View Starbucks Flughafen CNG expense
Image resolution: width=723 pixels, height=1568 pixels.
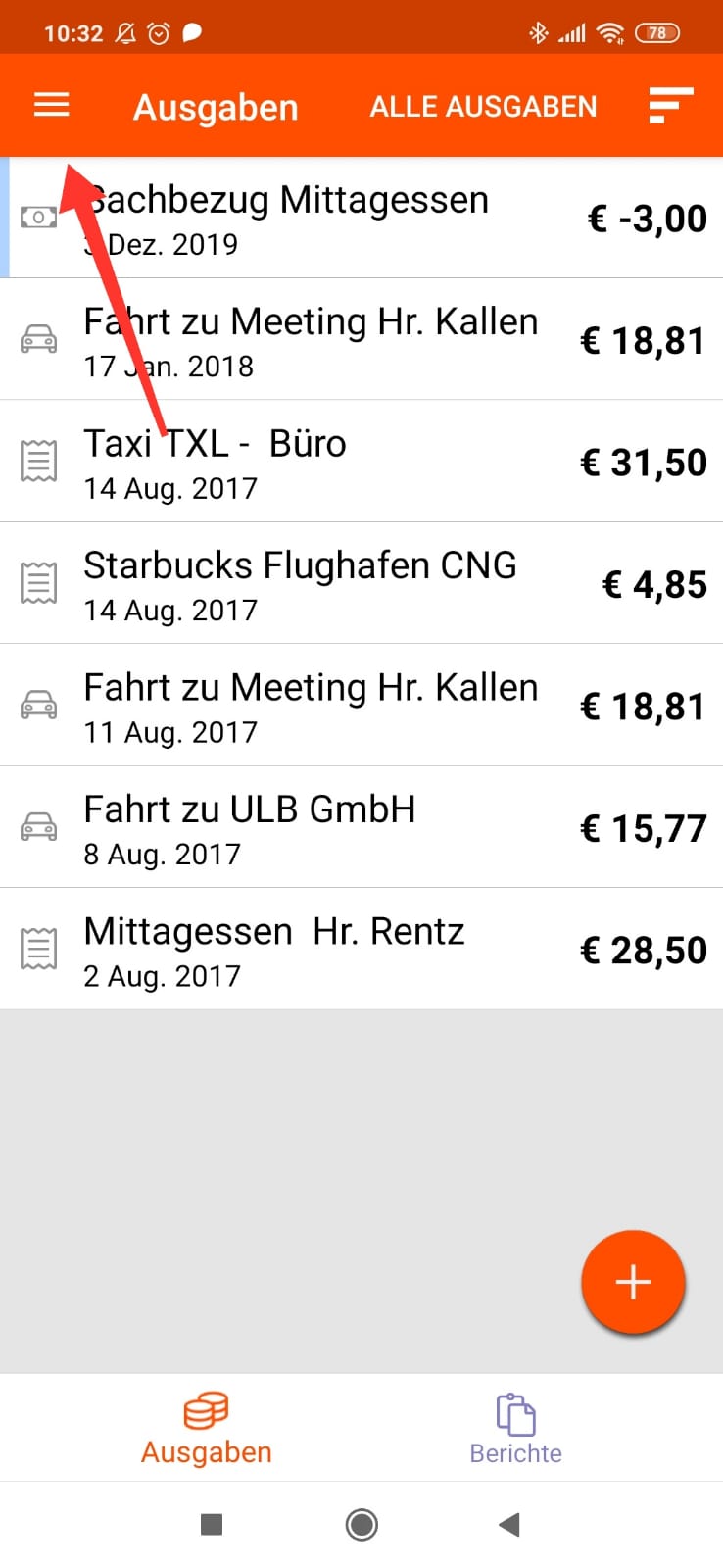coord(361,584)
